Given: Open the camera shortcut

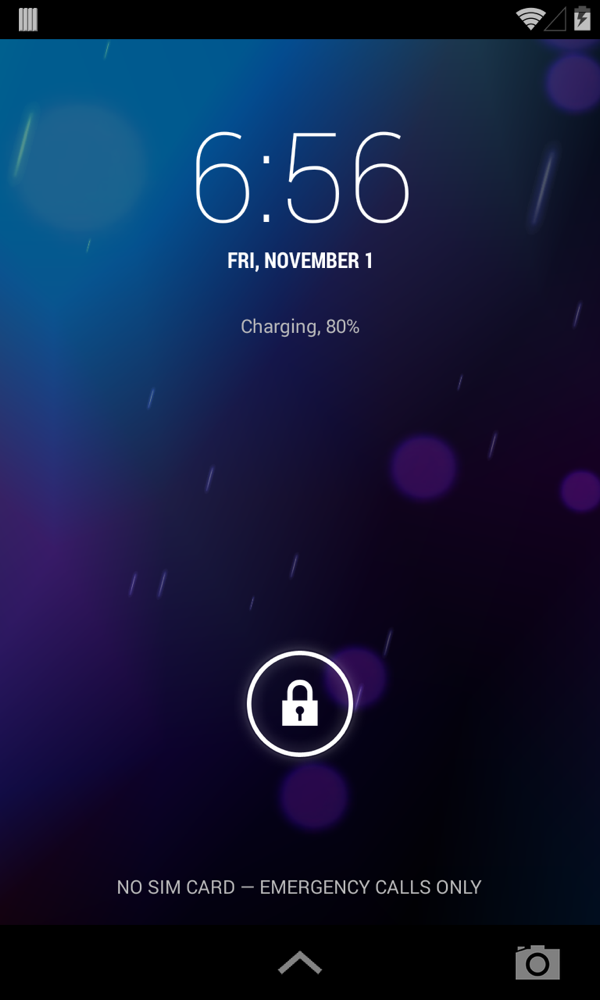Looking at the screenshot, I should [x=537, y=962].
